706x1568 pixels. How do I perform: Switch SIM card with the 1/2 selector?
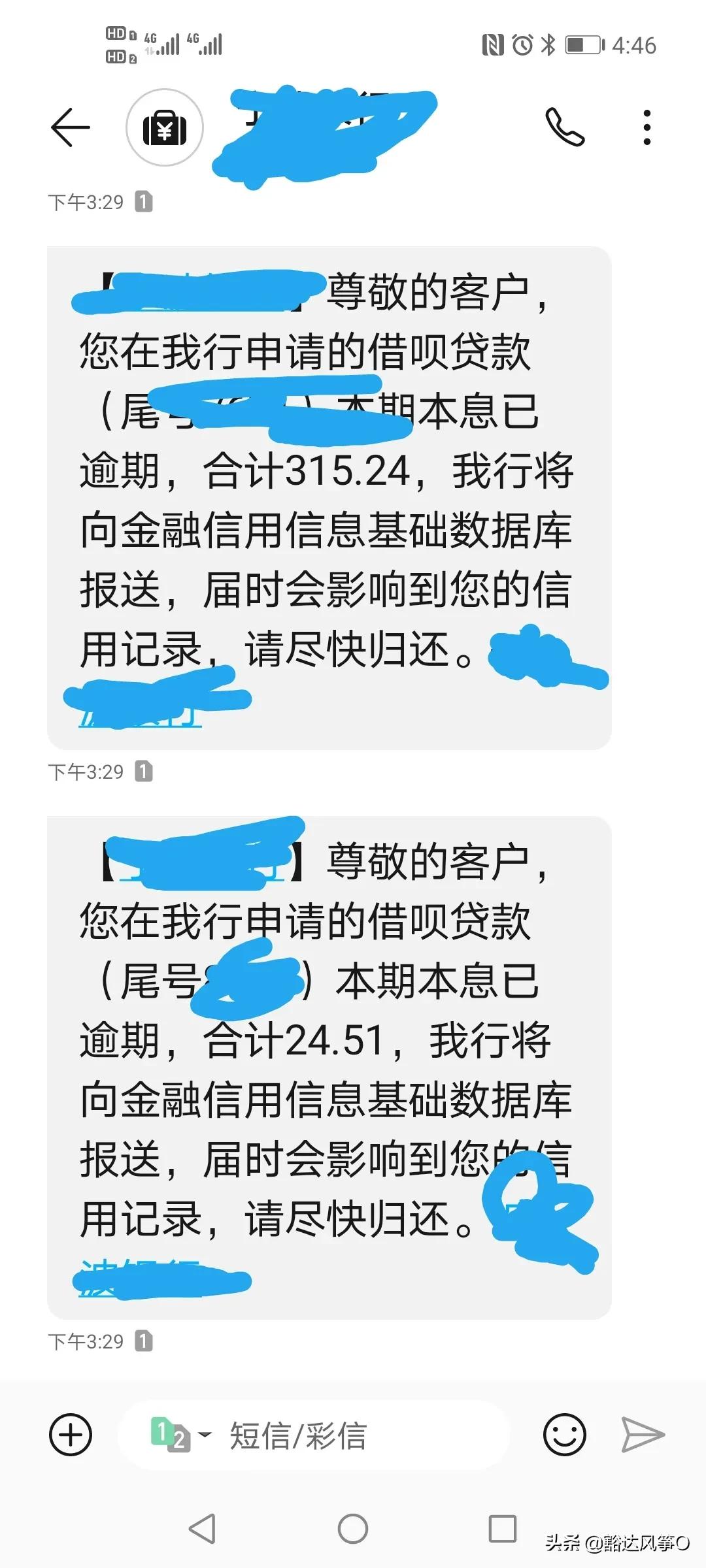coord(179,1435)
